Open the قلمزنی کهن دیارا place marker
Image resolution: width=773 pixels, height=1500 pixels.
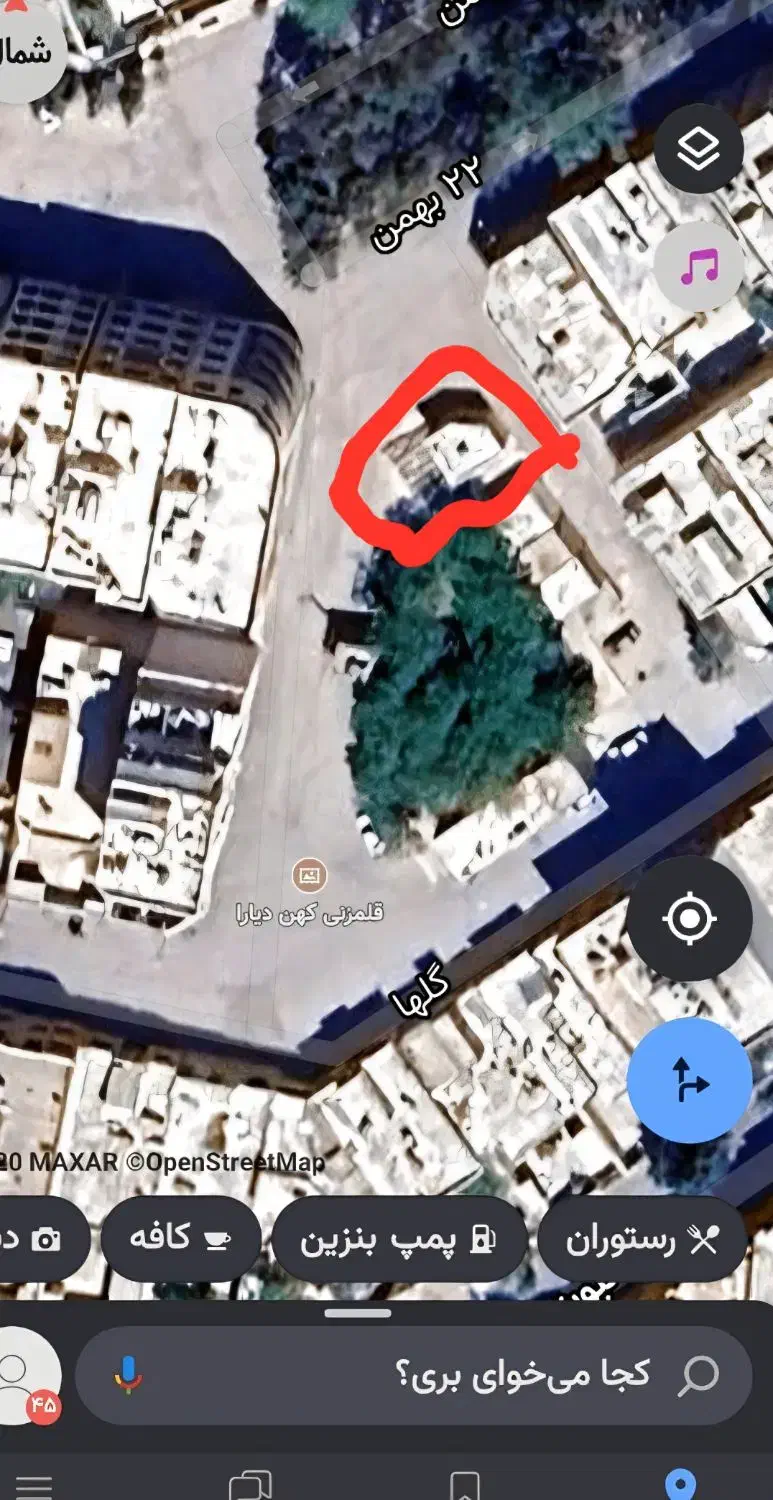[310, 877]
